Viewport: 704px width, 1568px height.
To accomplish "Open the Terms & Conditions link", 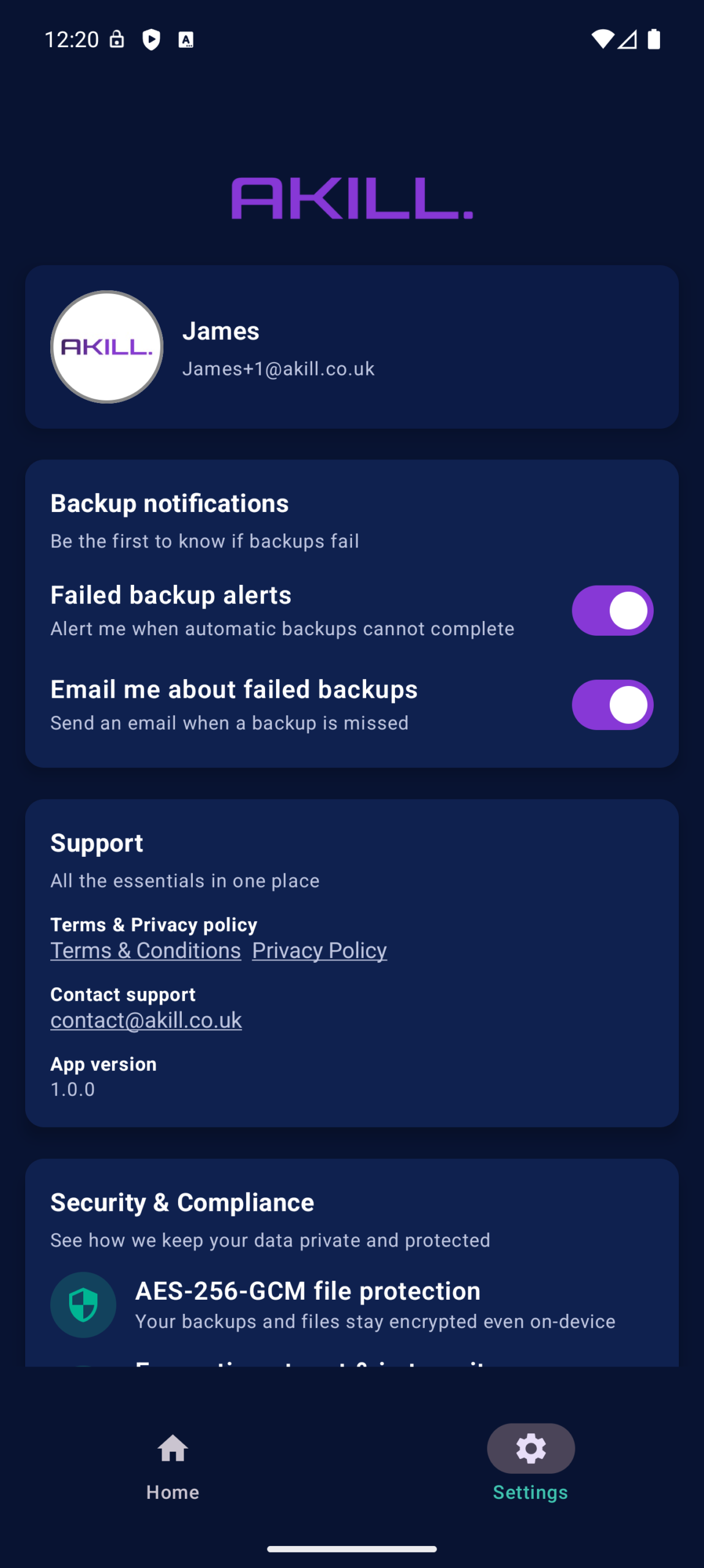I will tap(146, 951).
